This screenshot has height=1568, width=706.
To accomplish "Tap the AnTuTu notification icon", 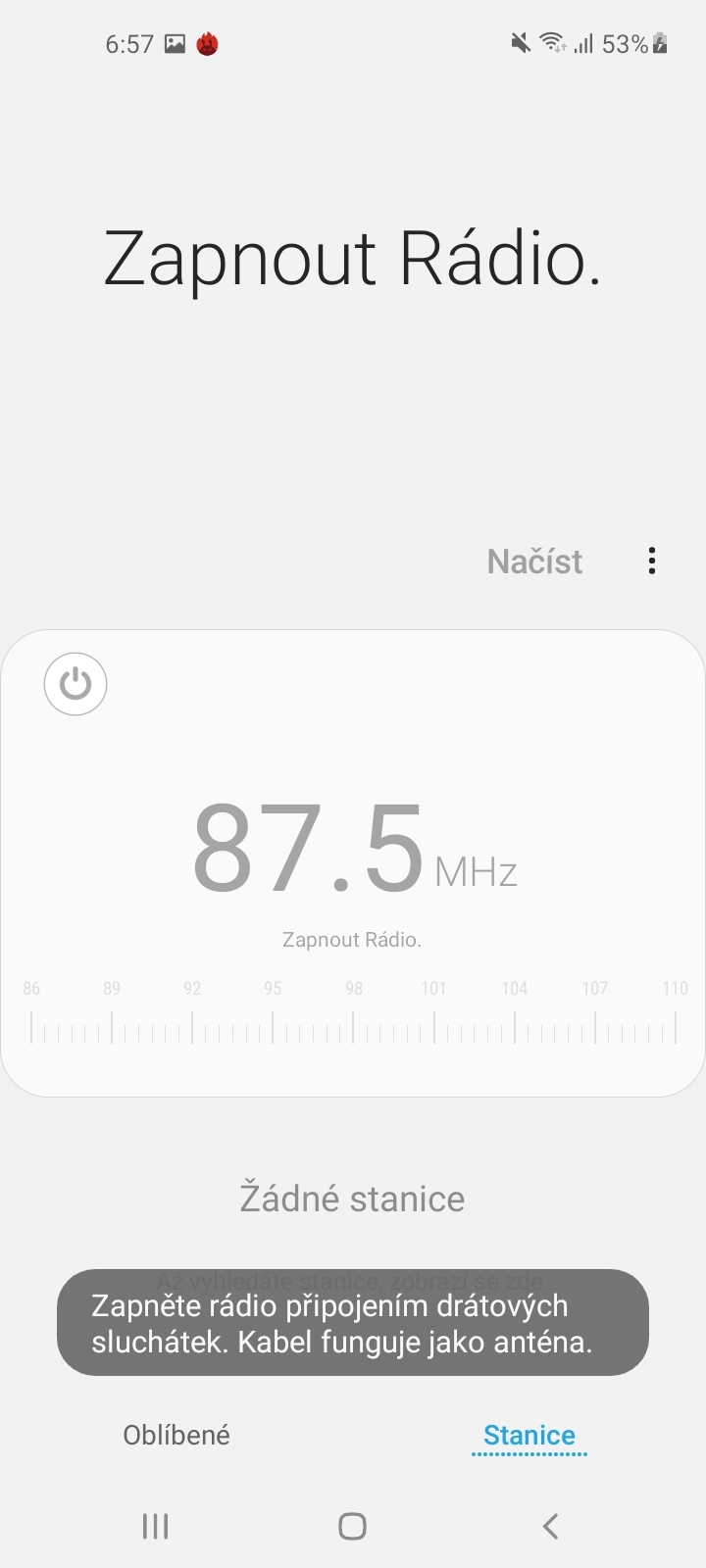I will click(x=206, y=43).
